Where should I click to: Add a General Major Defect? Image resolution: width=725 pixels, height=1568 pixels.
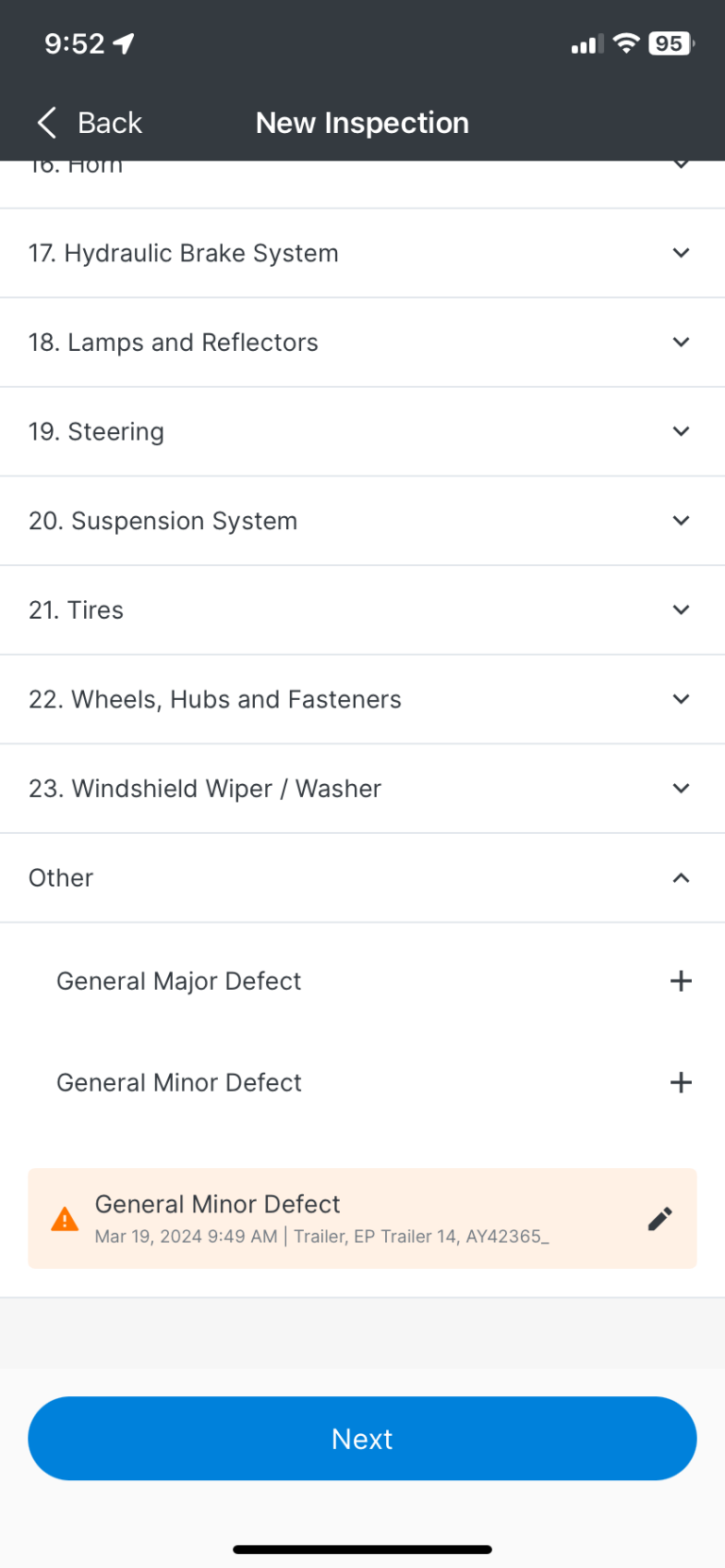(681, 981)
